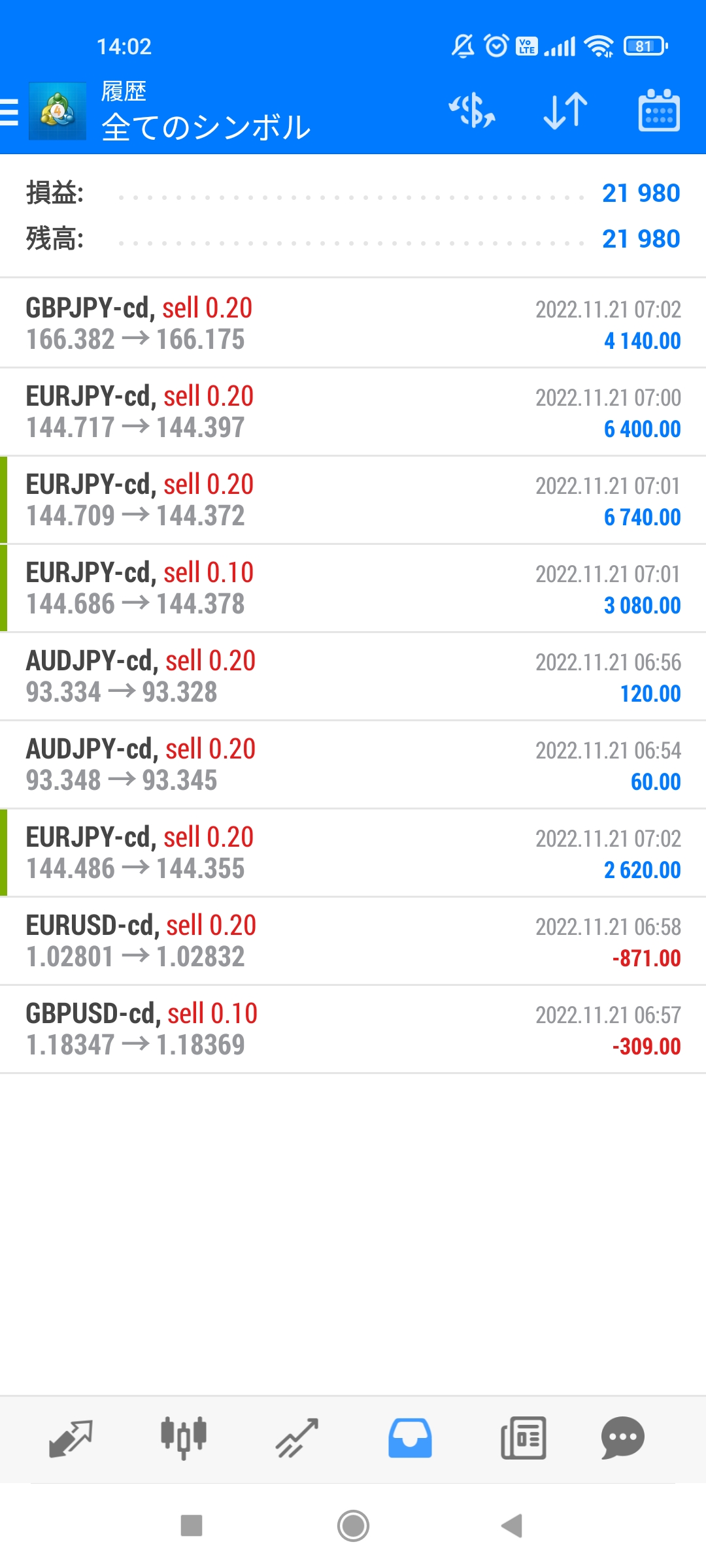Select the AUDJPY-cd trade with profit 60.00
This screenshot has height=1568, width=706.
coord(353,764)
